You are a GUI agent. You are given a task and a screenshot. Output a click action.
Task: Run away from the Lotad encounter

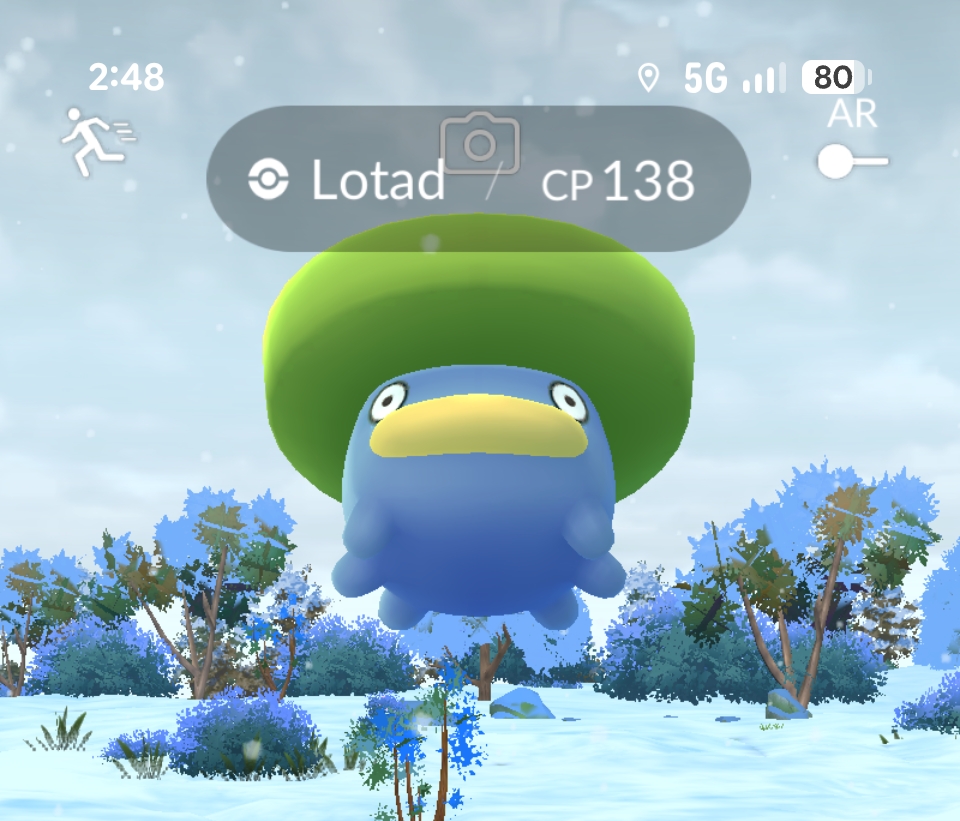pyautogui.click(x=97, y=141)
